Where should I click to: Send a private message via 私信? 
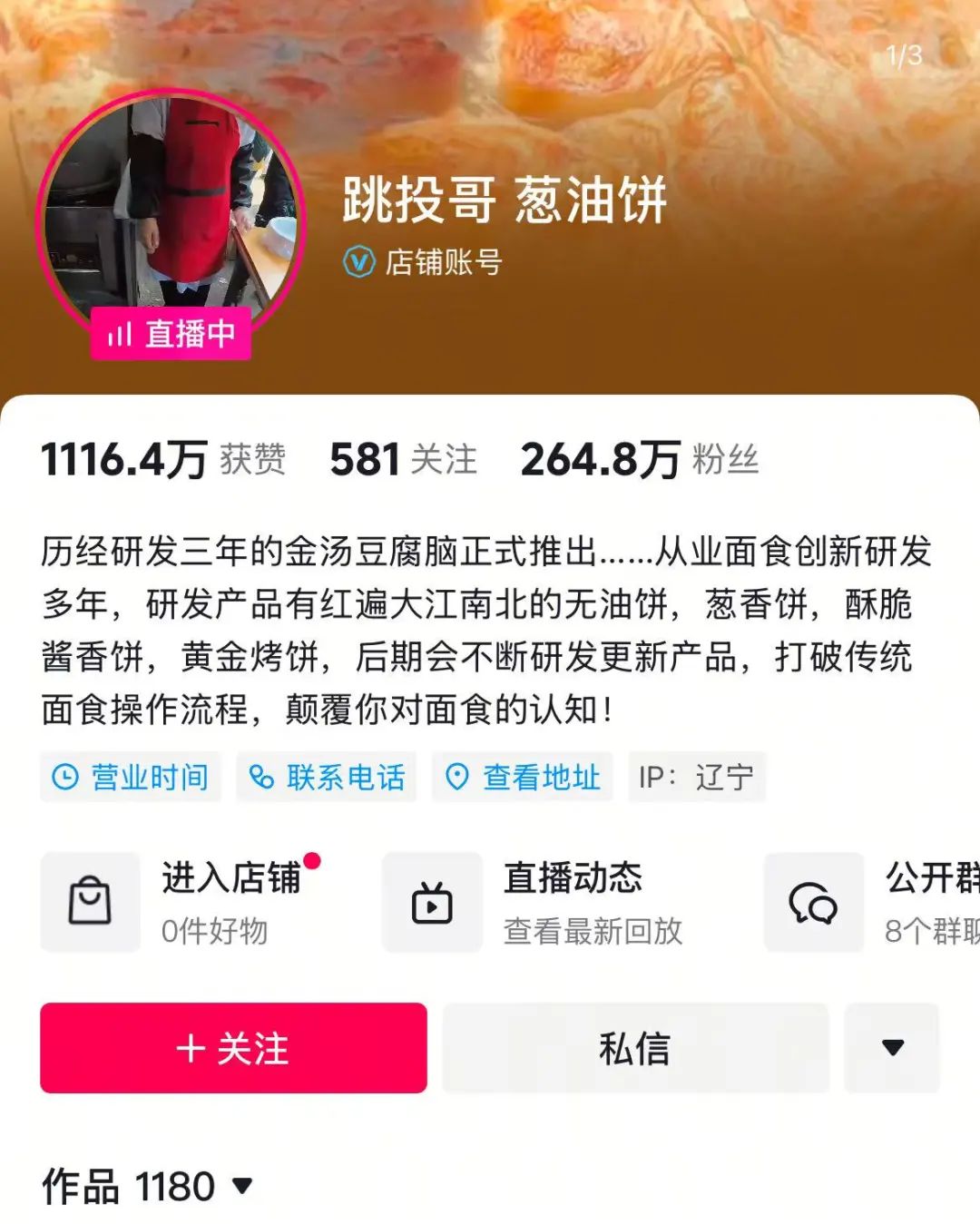[x=635, y=1048]
